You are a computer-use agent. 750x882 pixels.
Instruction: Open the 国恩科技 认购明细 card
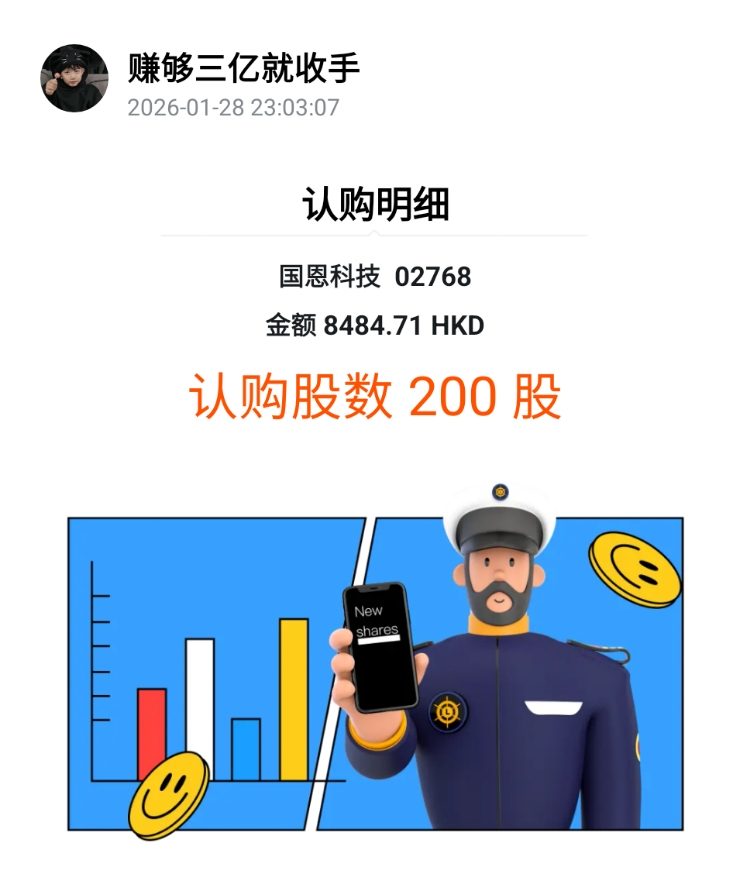pos(375,500)
